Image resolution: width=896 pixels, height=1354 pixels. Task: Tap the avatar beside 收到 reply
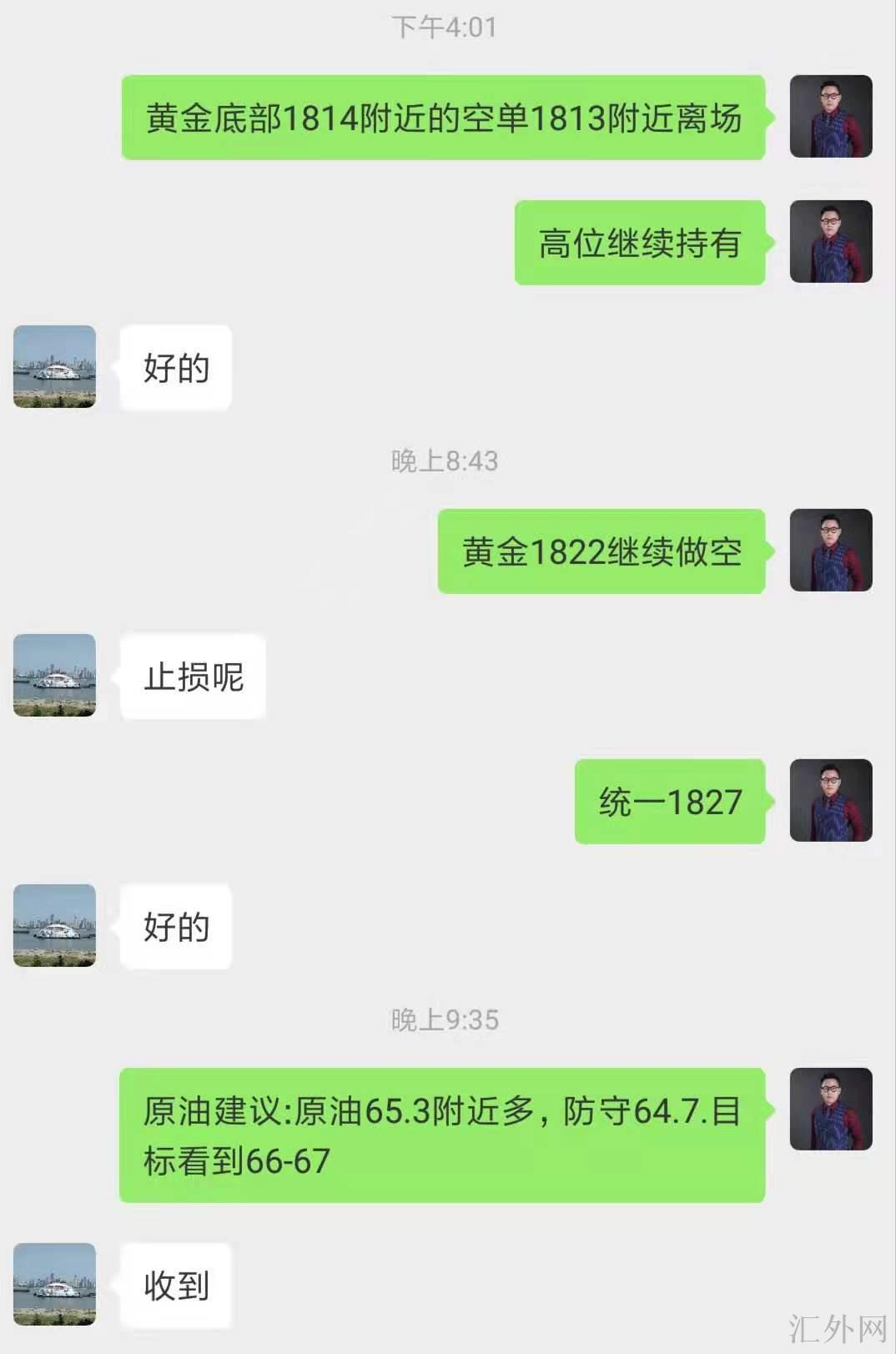tap(55, 1284)
